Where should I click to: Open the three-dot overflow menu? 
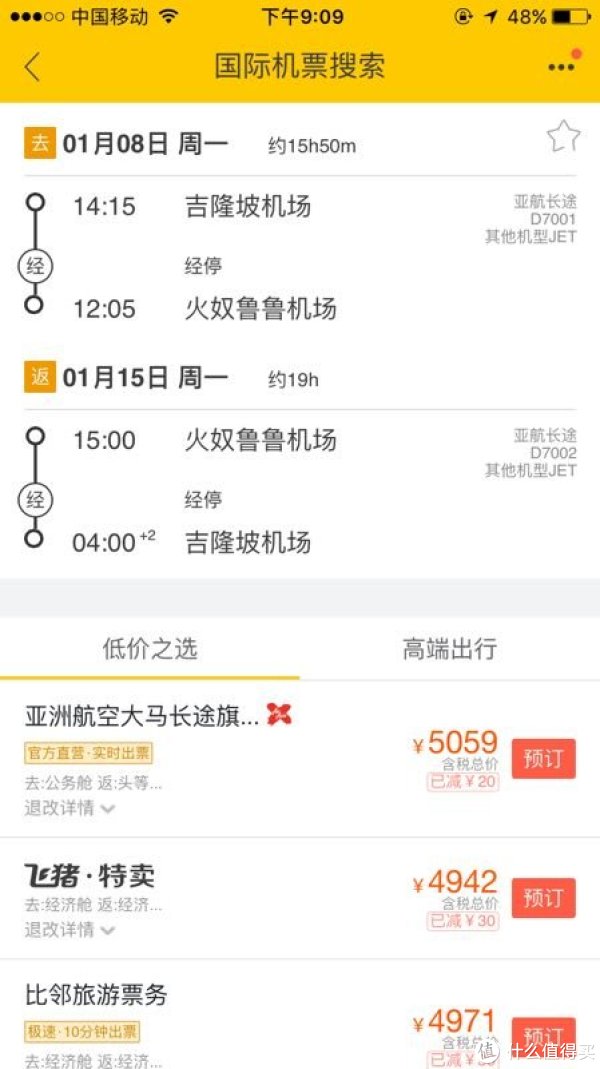click(561, 67)
